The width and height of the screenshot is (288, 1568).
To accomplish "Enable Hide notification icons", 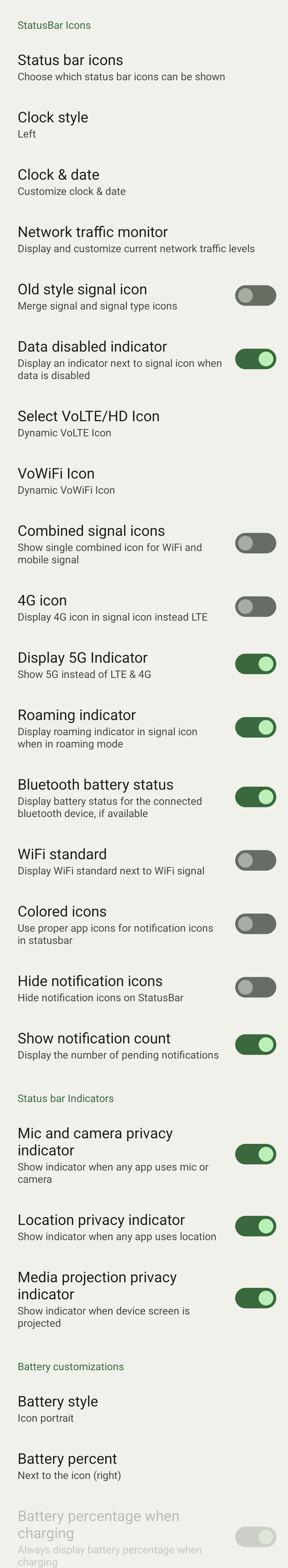I will pos(255,987).
